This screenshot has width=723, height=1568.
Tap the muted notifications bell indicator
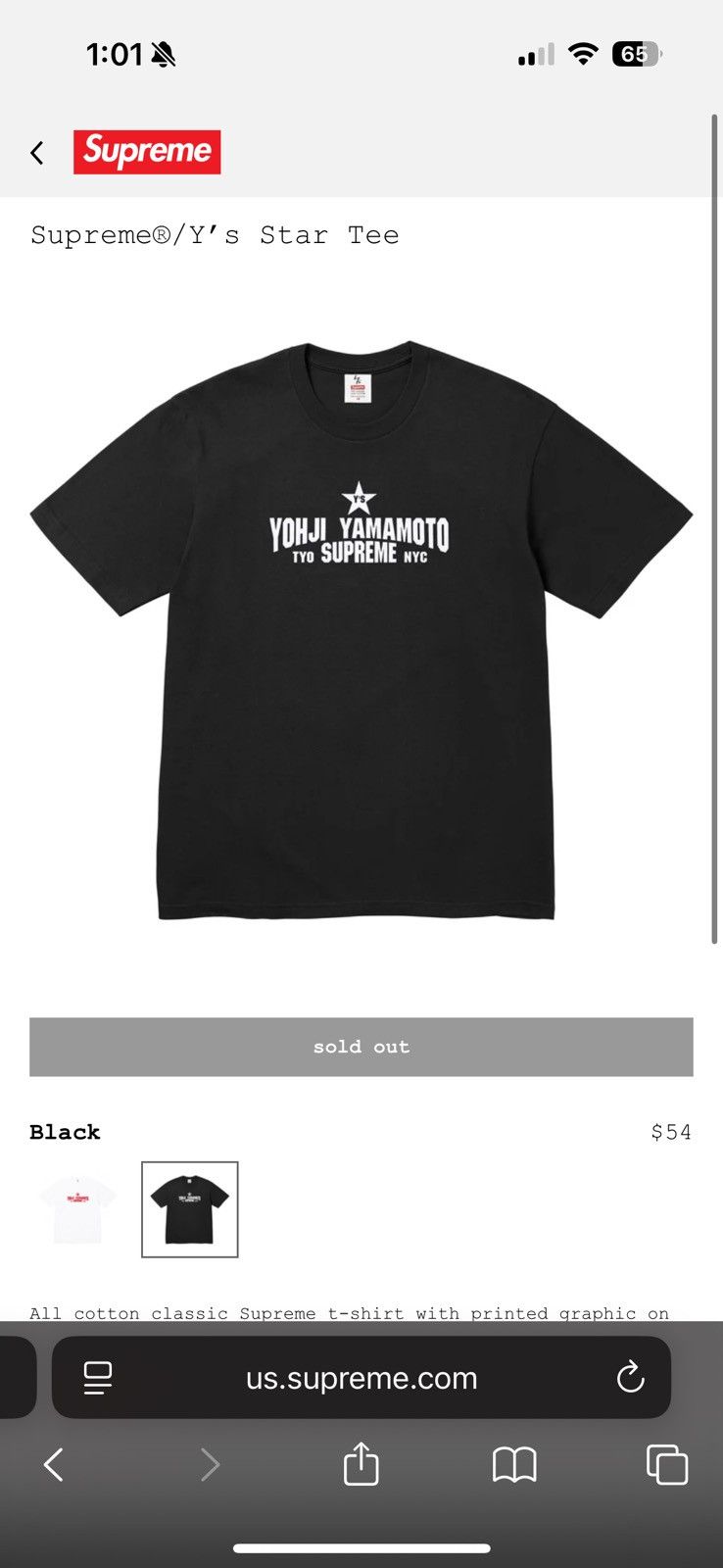[163, 54]
